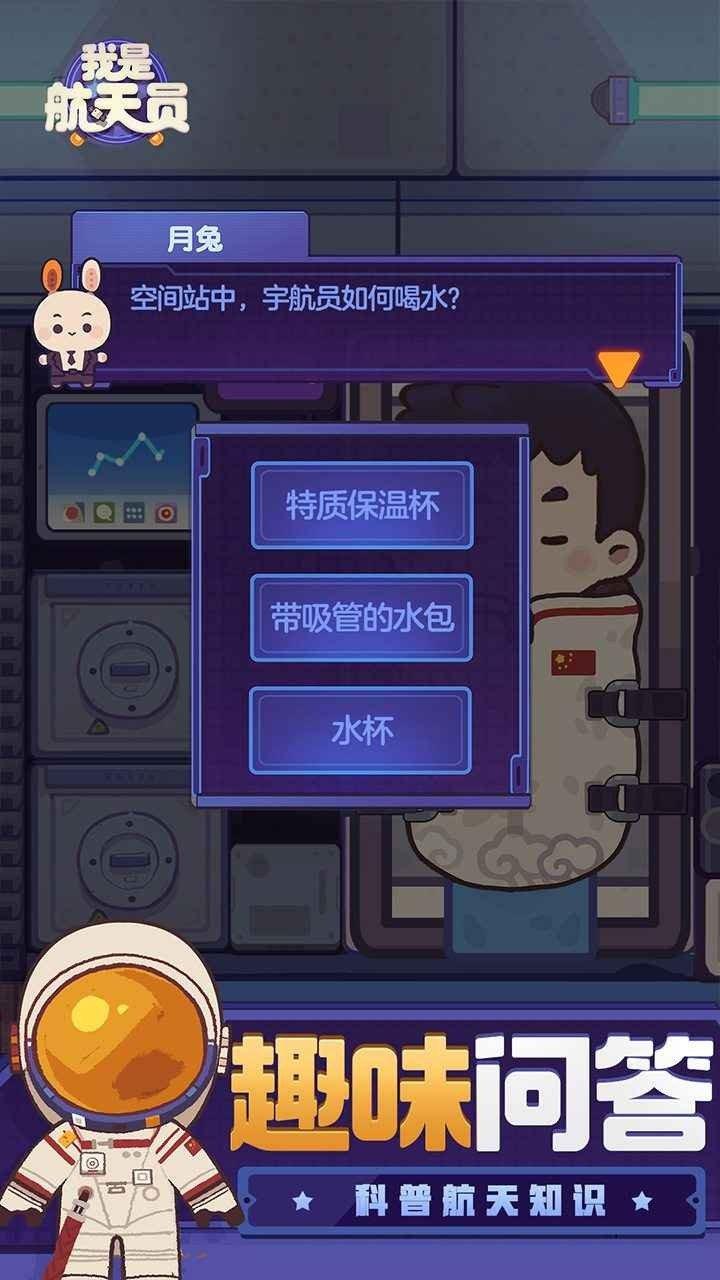Open the grid app icon on the tablet

(133, 511)
